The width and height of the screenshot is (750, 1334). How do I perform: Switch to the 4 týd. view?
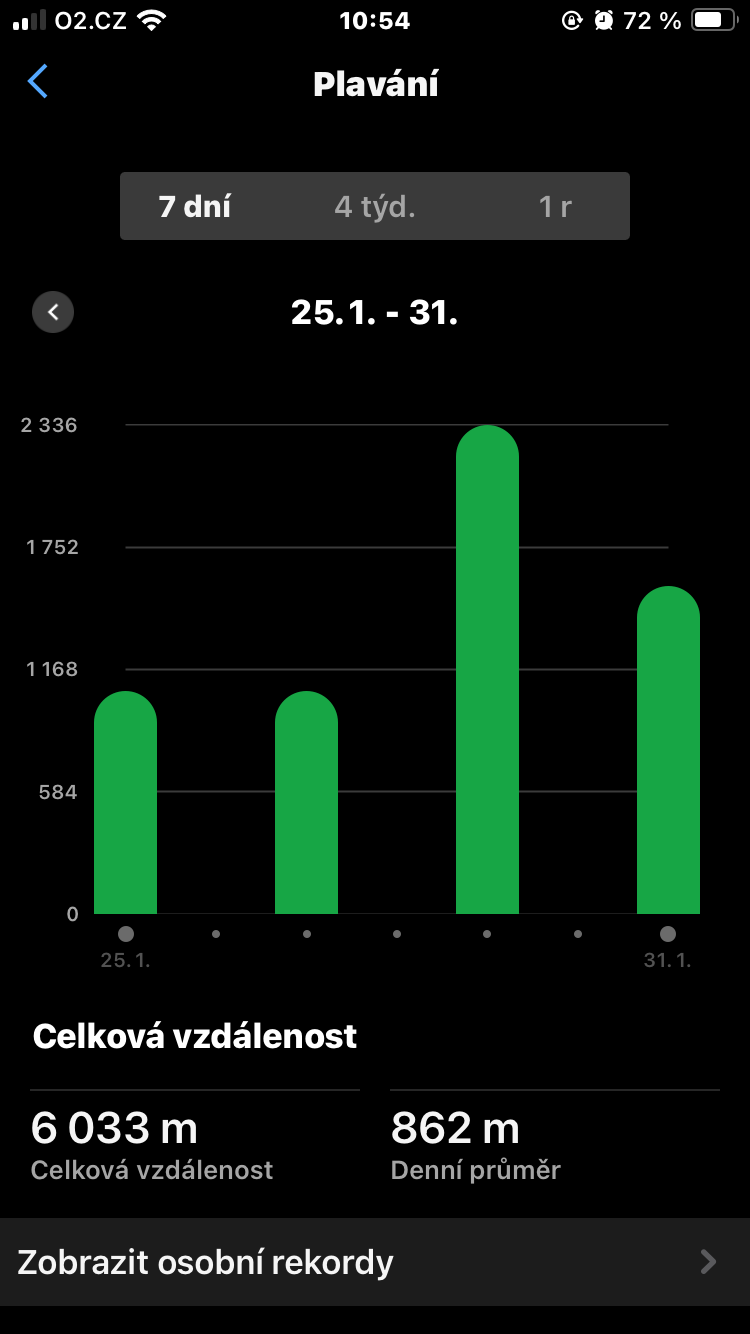pos(375,207)
